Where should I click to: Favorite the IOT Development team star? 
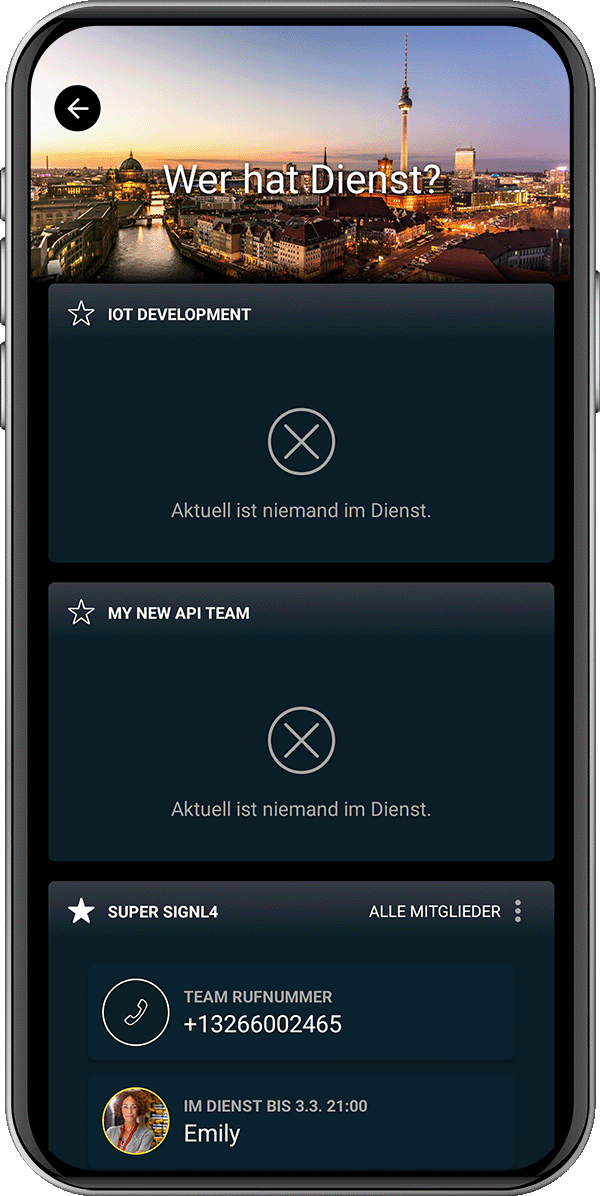coord(81,313)
